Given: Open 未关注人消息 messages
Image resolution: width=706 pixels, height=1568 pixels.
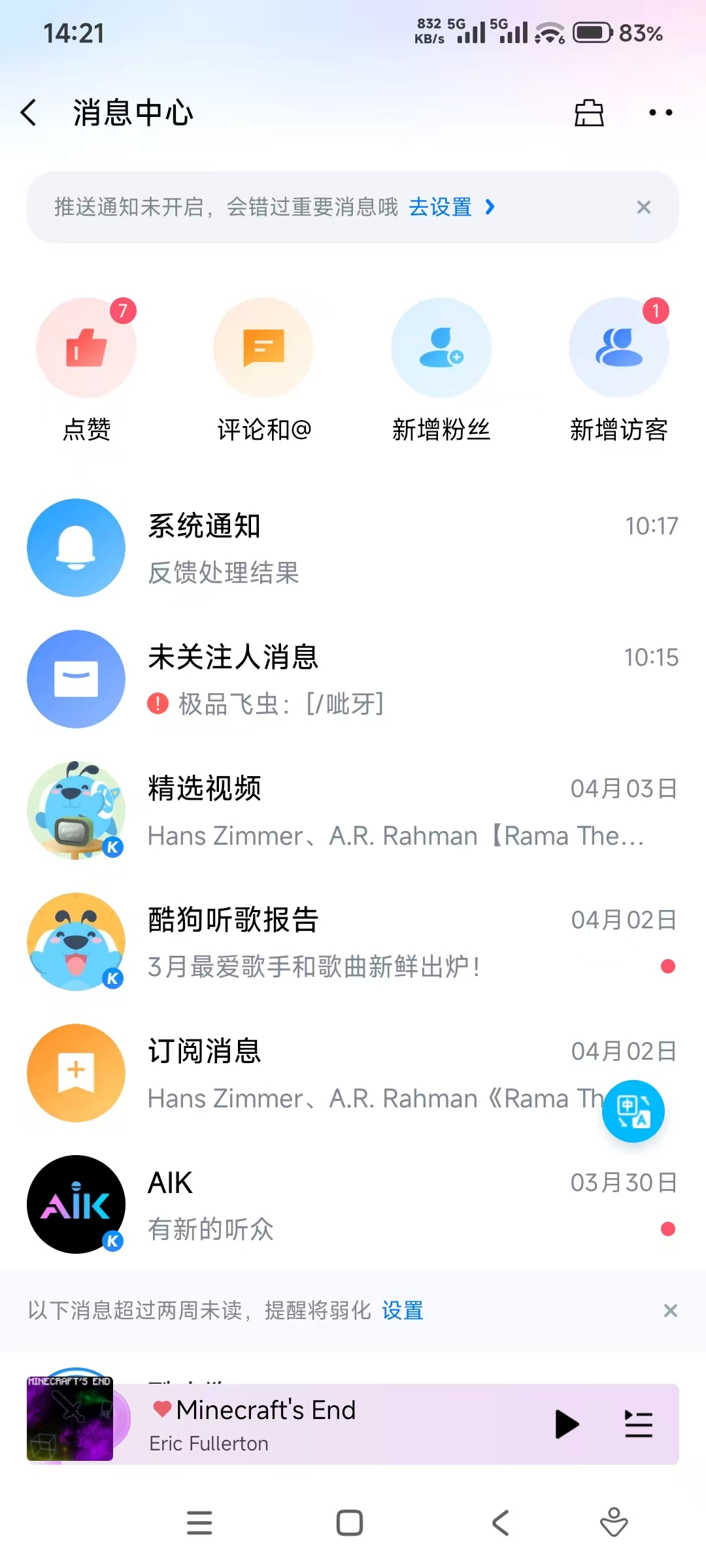Looking at the screenshot, I should [353, 679].
